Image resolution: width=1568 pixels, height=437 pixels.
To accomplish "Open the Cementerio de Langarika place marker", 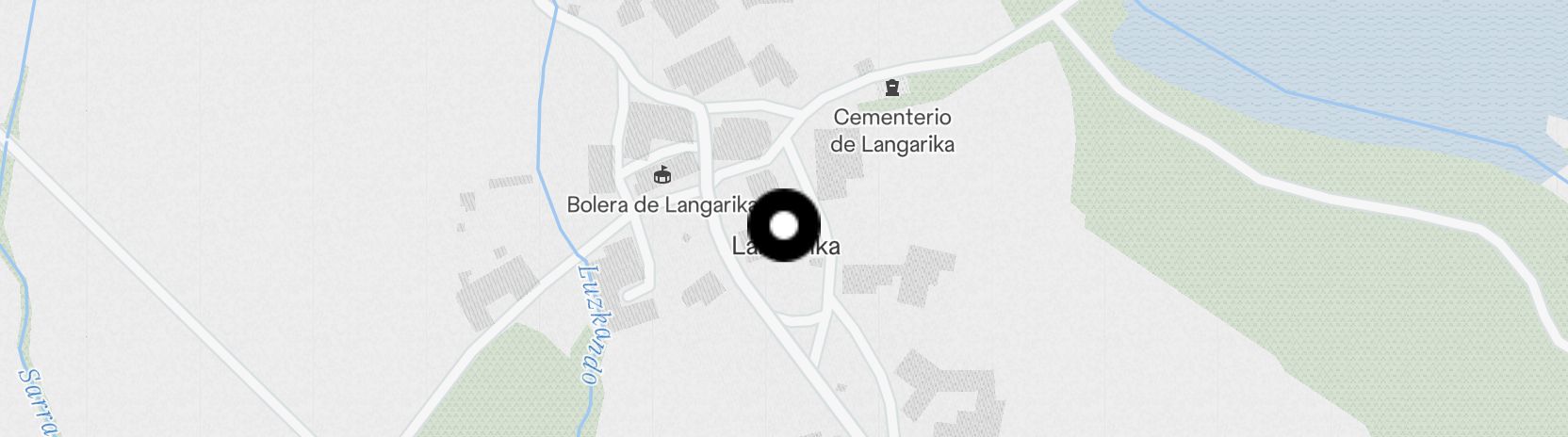I will coord(891,89).
